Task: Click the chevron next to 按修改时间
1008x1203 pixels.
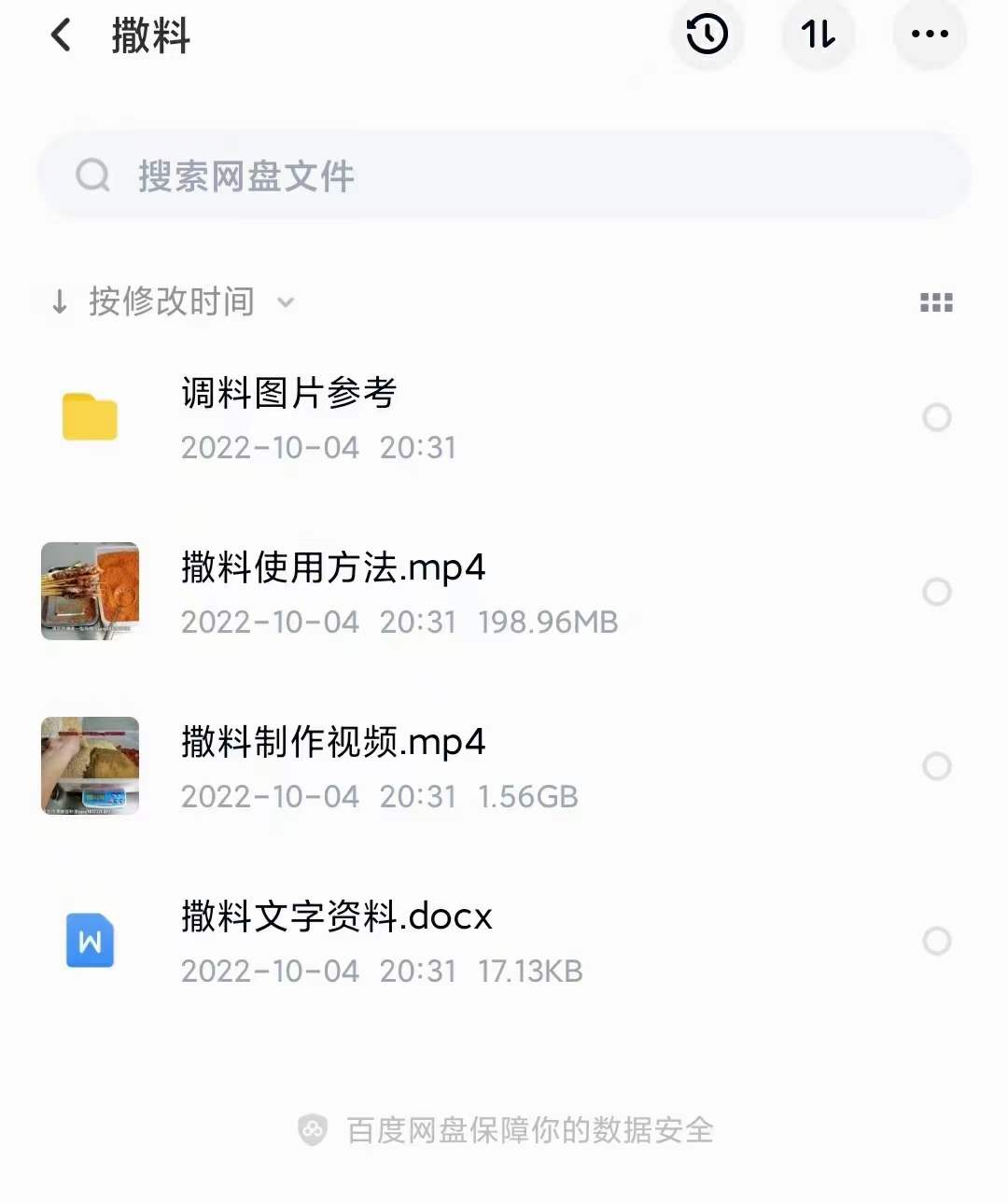Action: pos(286,302)
